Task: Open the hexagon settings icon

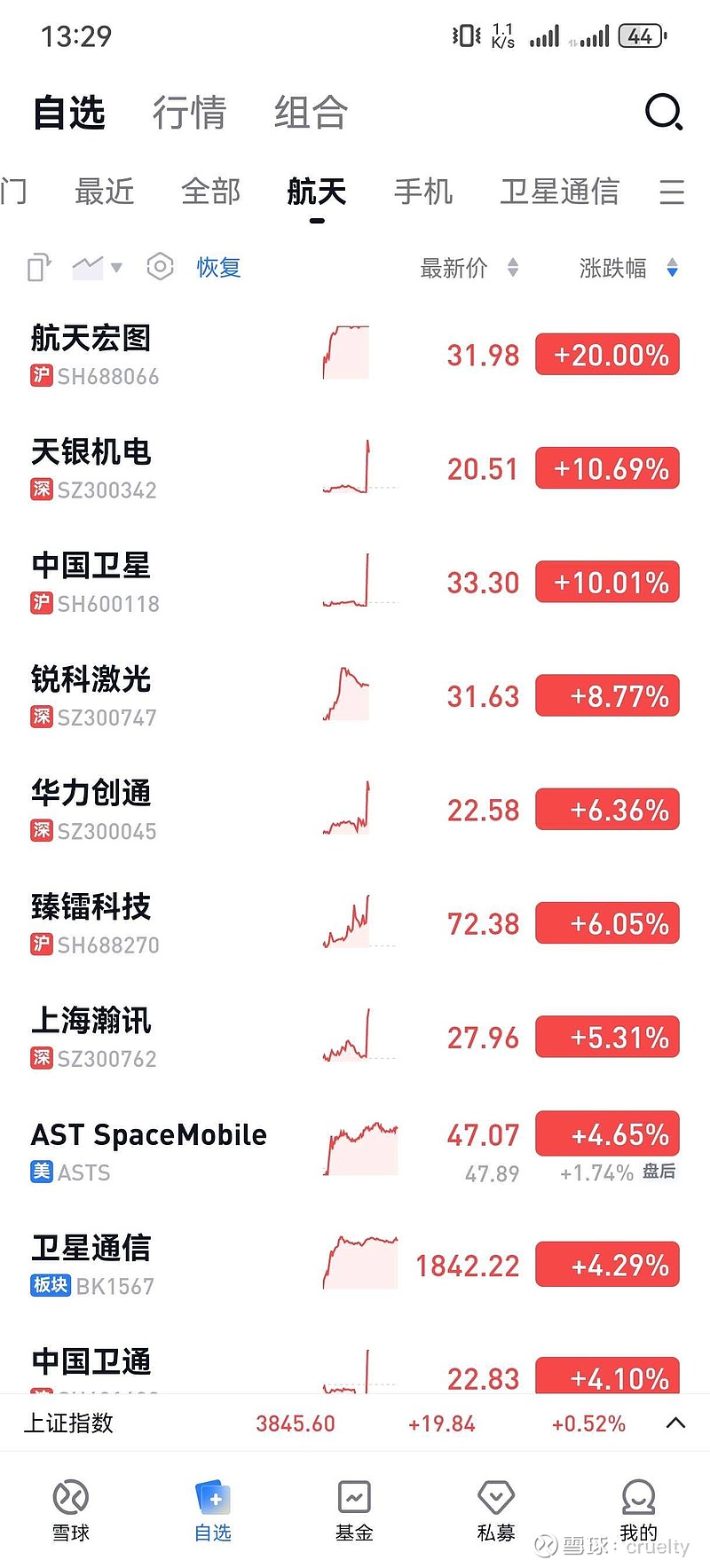Action: pos(160,266)
